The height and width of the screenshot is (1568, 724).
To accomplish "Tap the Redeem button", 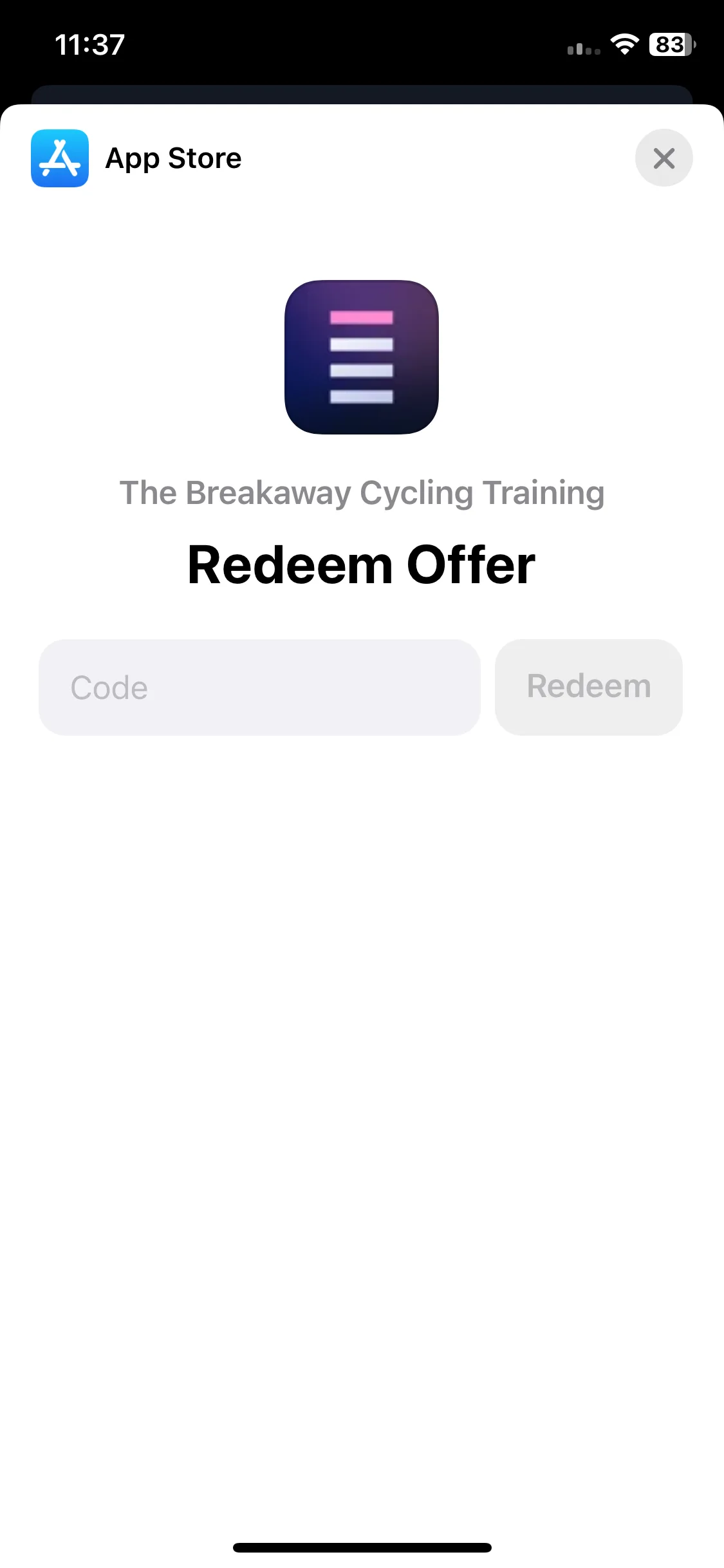I will [588, 687].
